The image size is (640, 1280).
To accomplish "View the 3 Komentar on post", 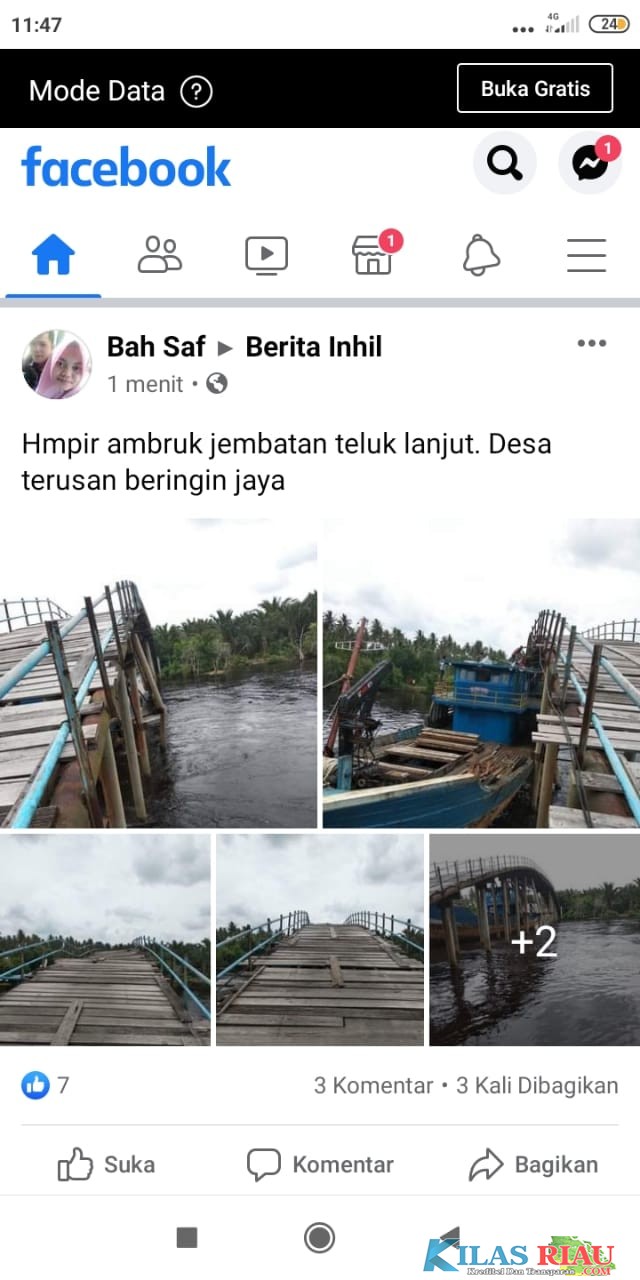I will 373,1085.
